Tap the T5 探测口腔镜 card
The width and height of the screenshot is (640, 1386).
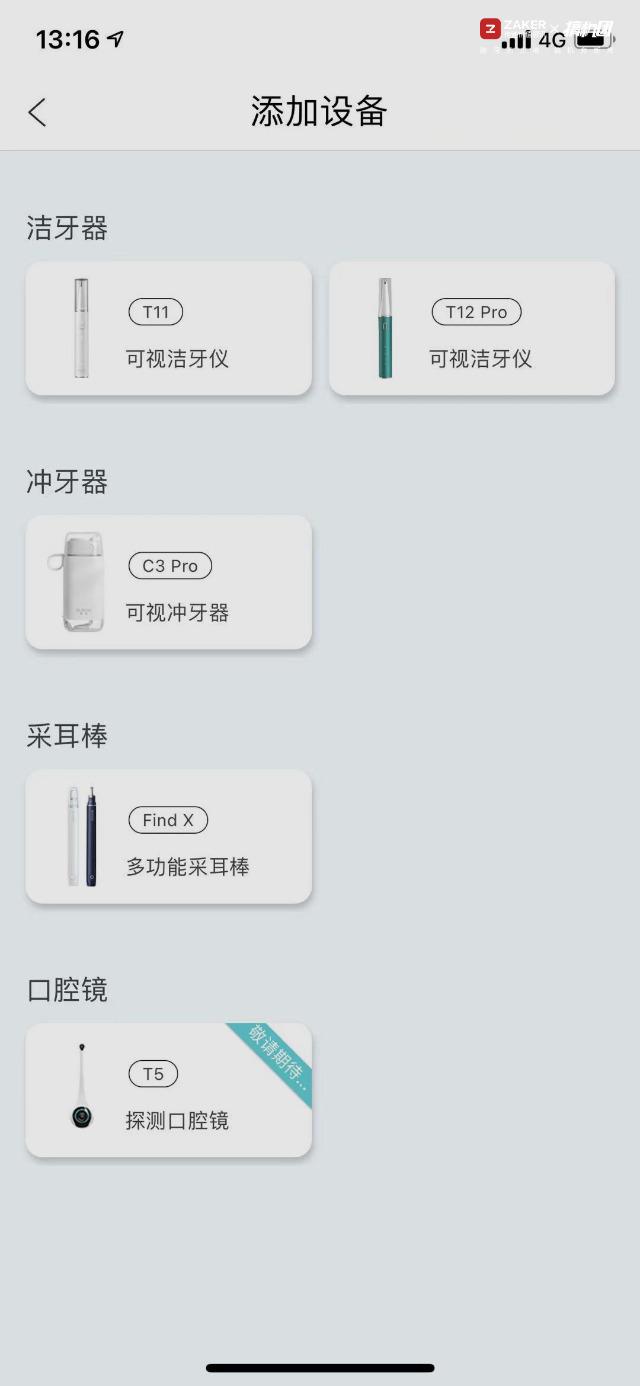[x=168, y=1091]
